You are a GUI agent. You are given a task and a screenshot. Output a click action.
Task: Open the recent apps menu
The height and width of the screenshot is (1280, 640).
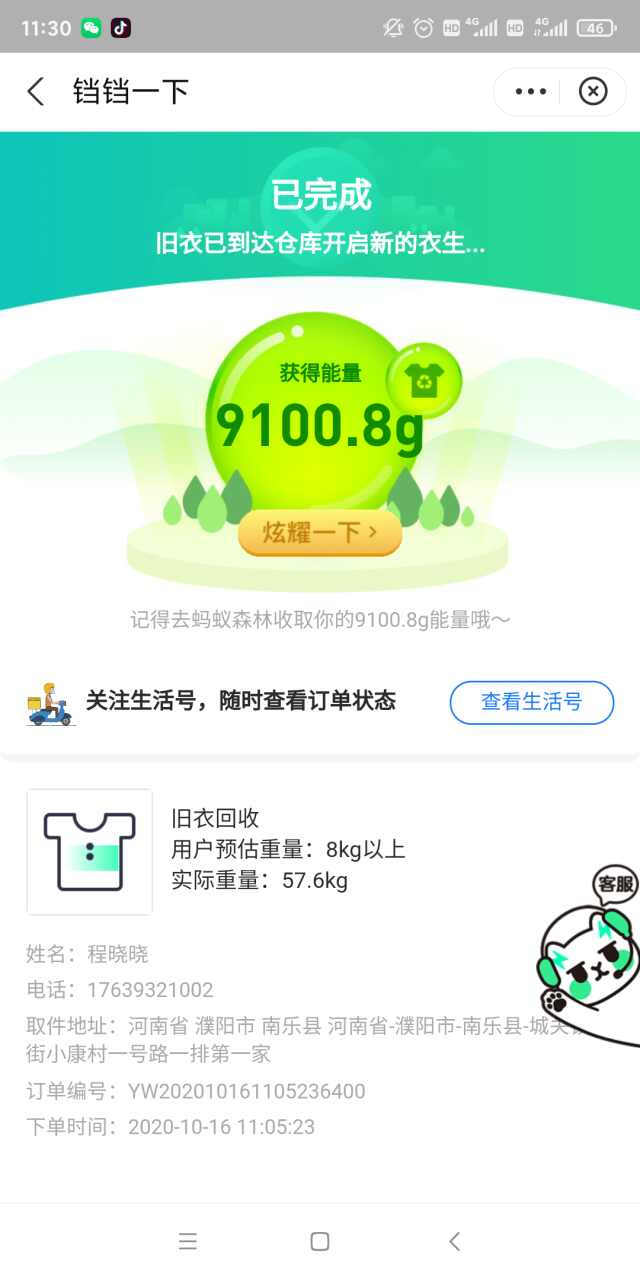(187, 1241)
